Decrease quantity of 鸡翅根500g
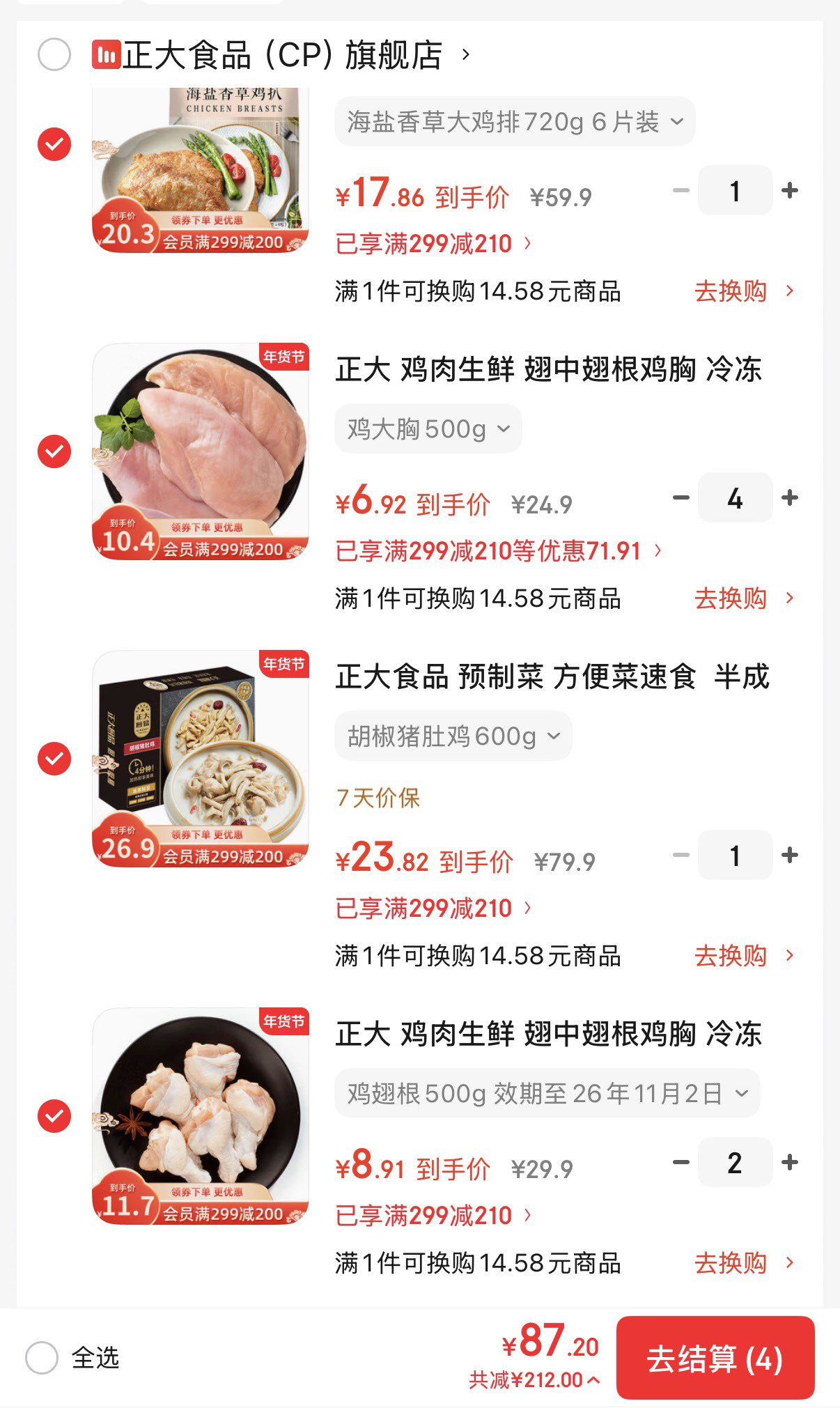The image size is (840, 1408). click(x=680, y=1162)
